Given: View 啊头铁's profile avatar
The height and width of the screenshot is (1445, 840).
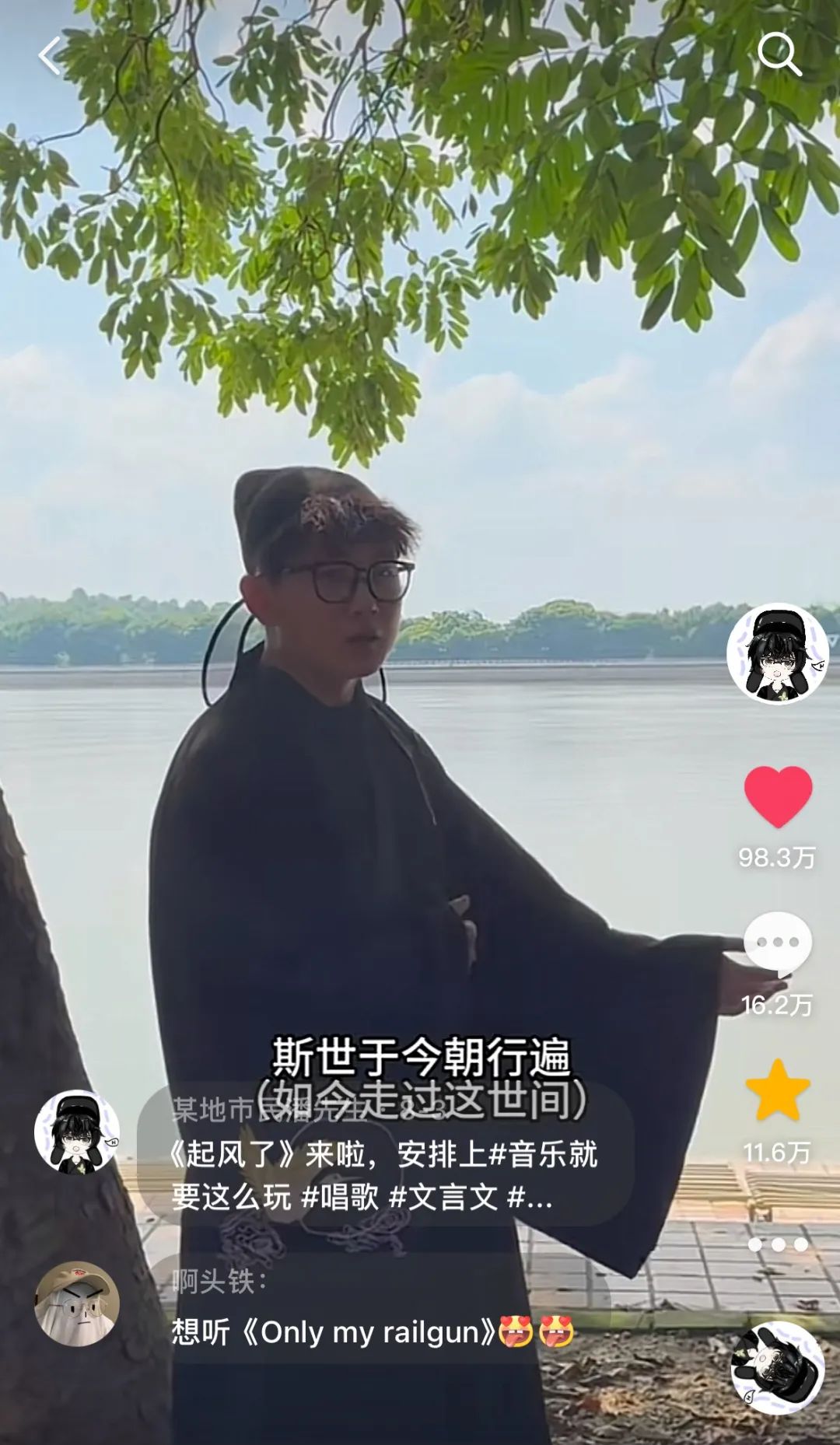Looking at the screenshot, I should [77, 1304].
